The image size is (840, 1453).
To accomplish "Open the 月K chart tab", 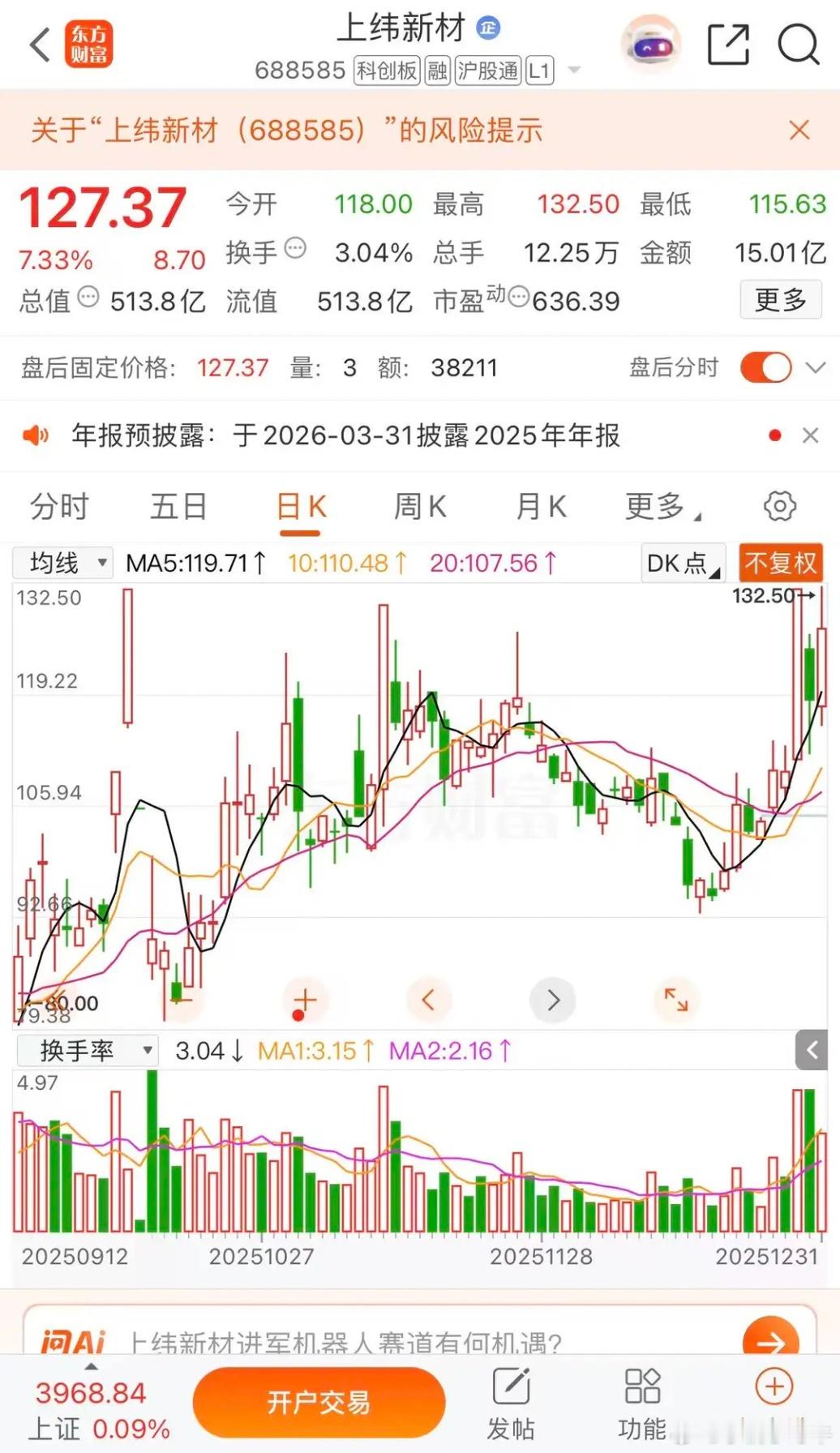I will tap(541, 507).
